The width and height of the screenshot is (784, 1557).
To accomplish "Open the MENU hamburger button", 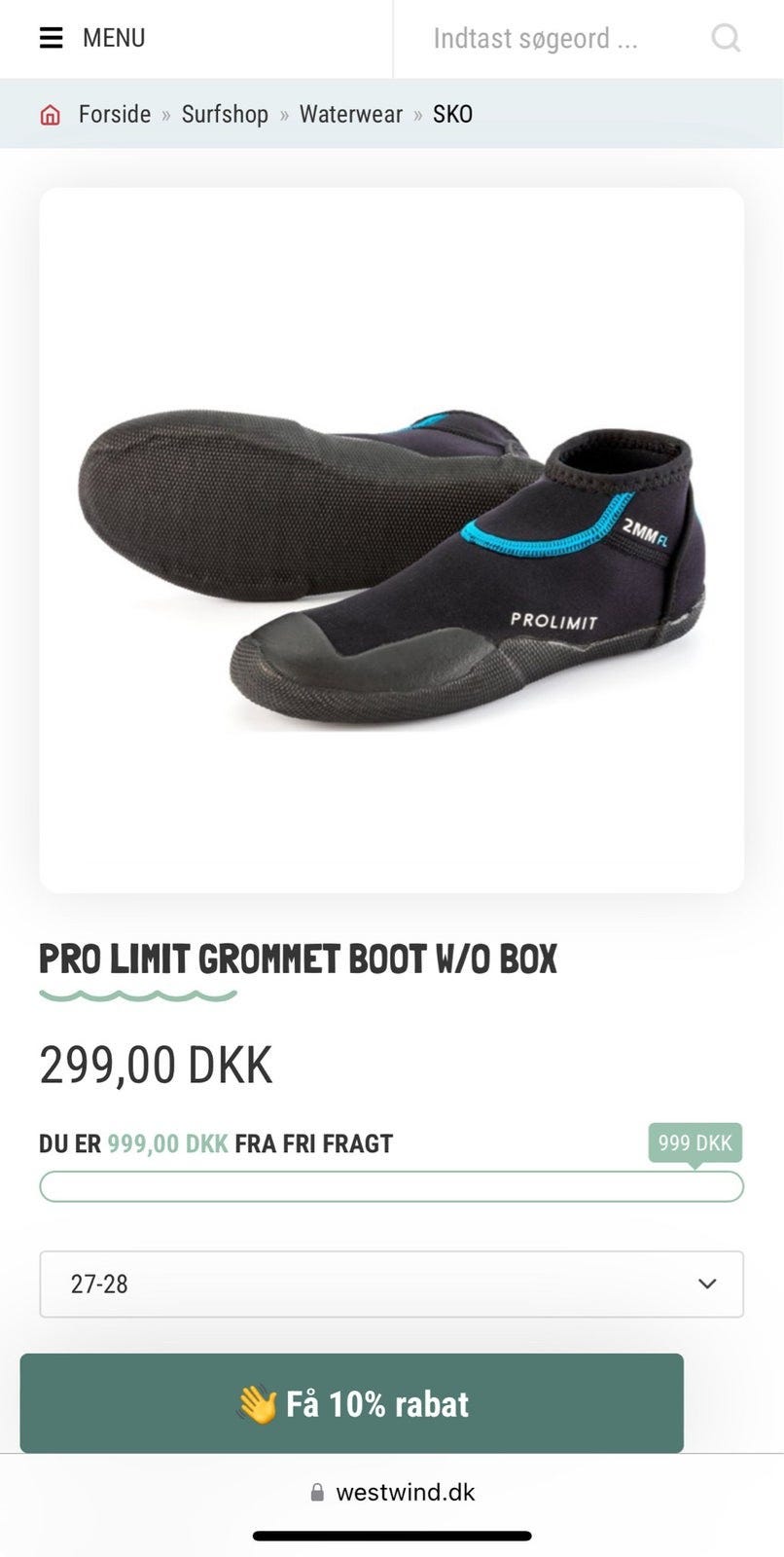I will 92,38.
